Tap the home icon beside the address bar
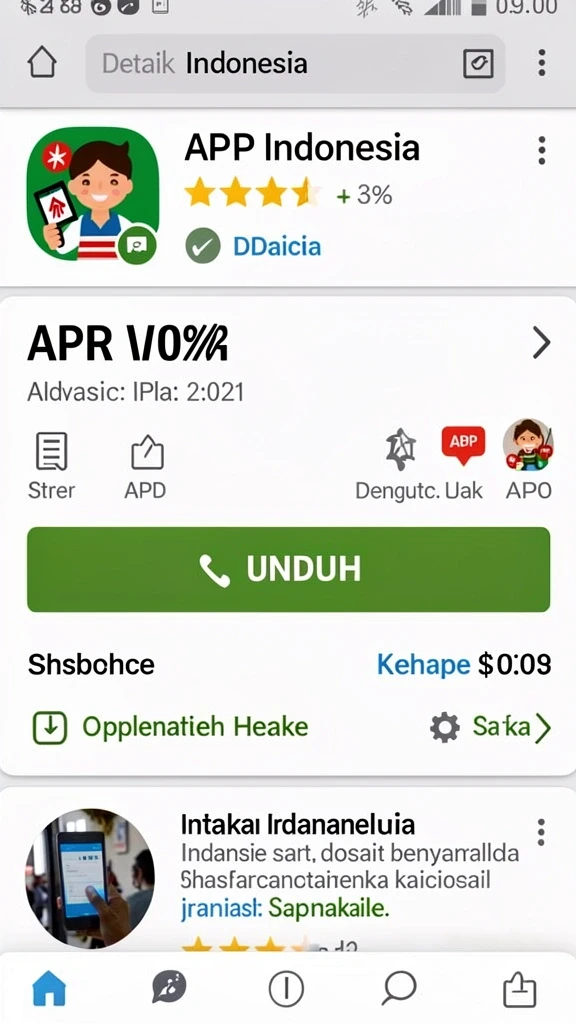576x1024 pixels. point(42,63)
